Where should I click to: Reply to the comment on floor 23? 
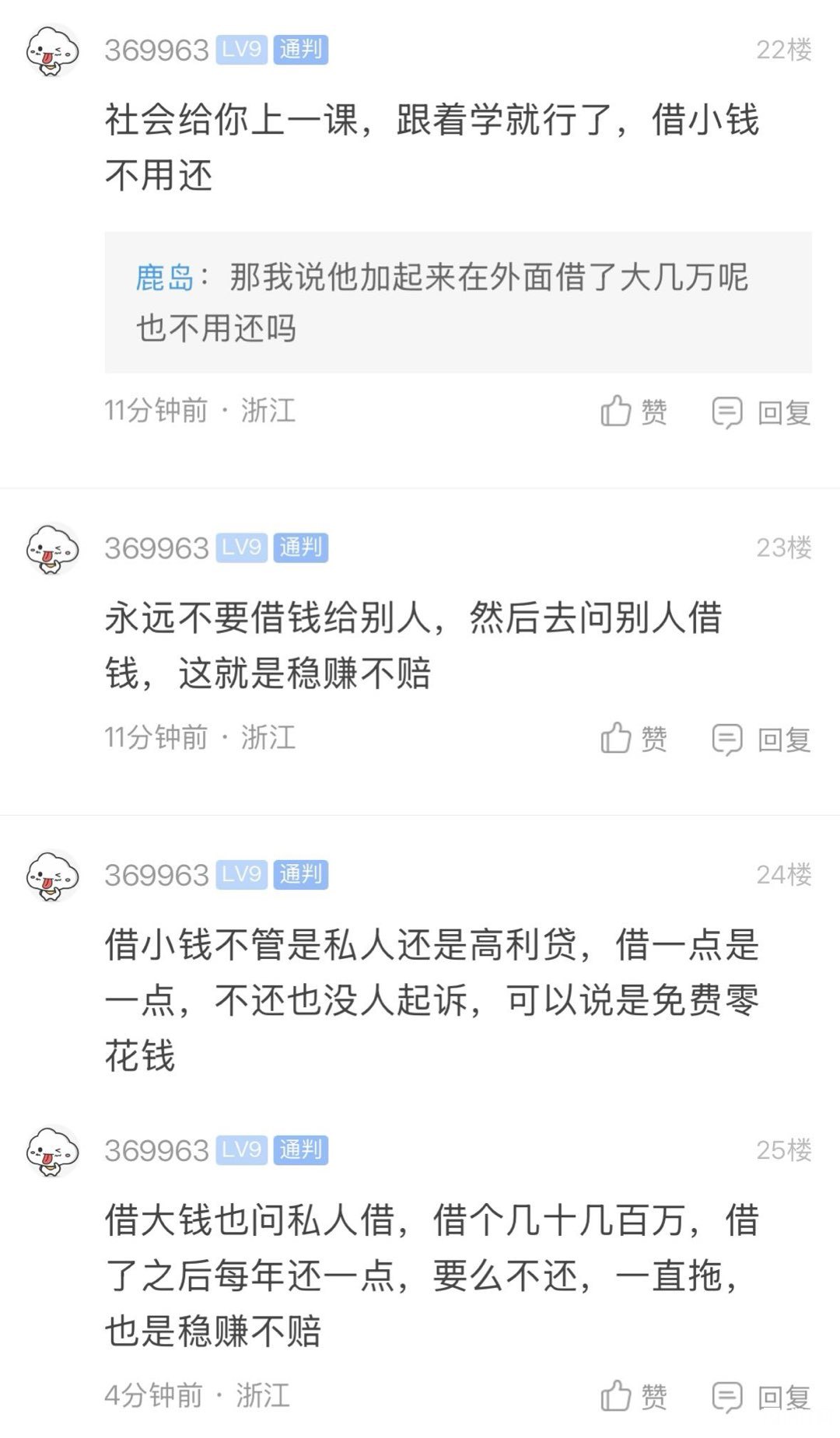tap(761, 739)
